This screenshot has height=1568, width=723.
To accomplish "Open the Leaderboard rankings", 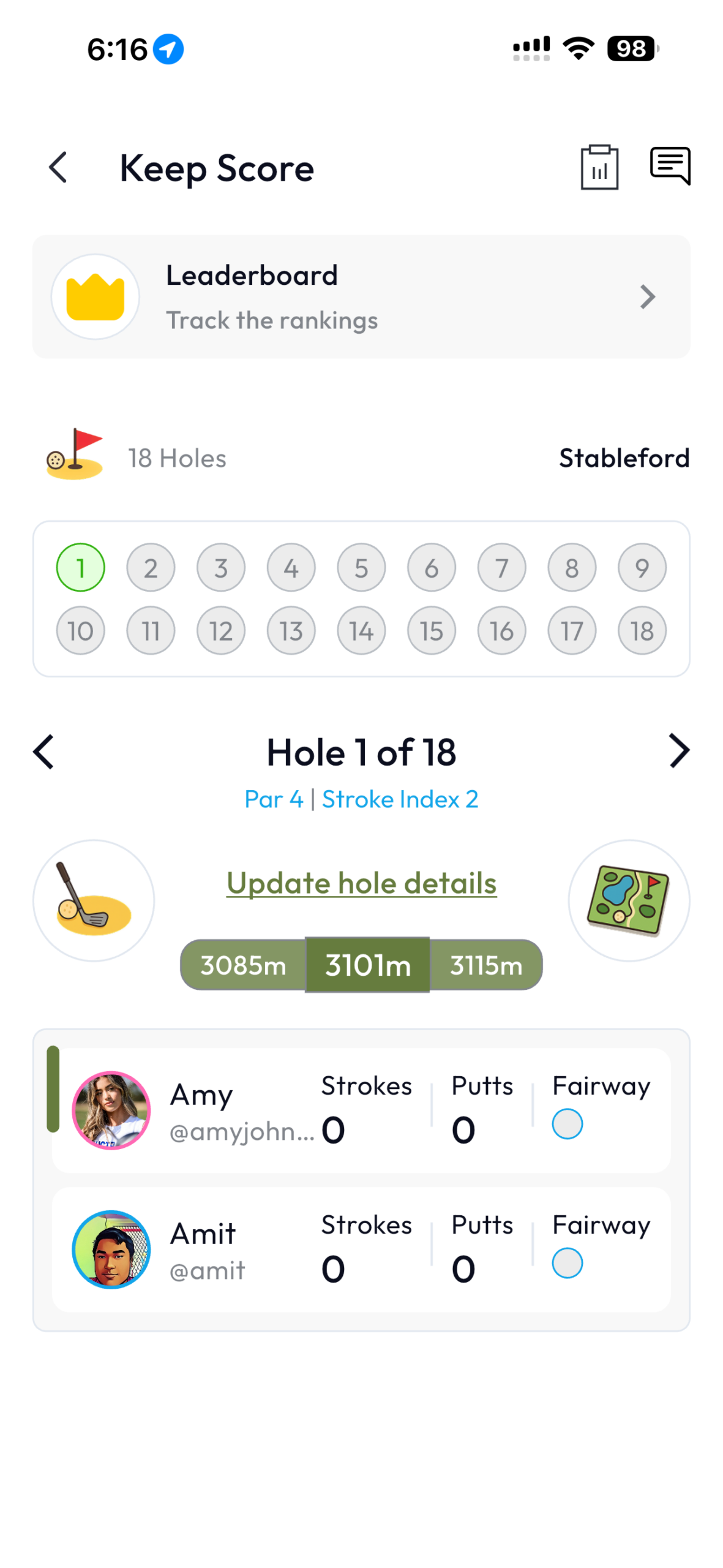I will pos(361,297).
